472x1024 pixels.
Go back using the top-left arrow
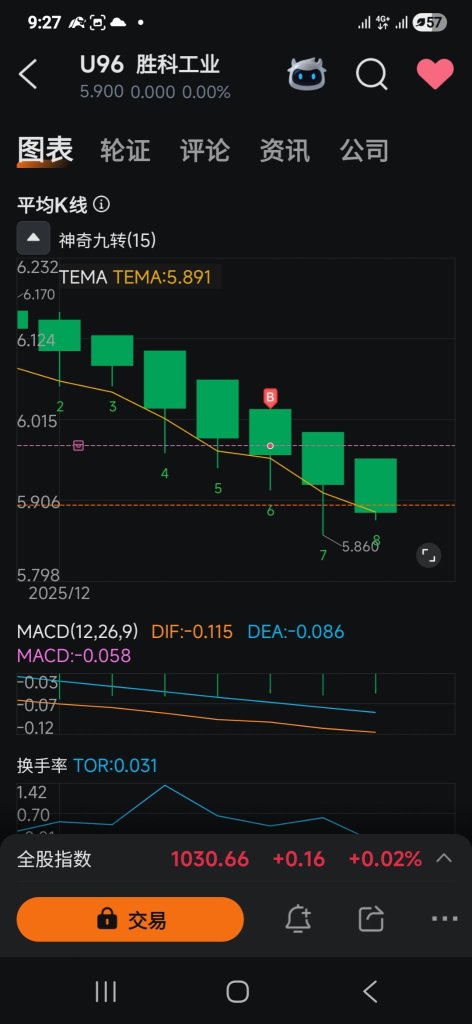[29, 74]
